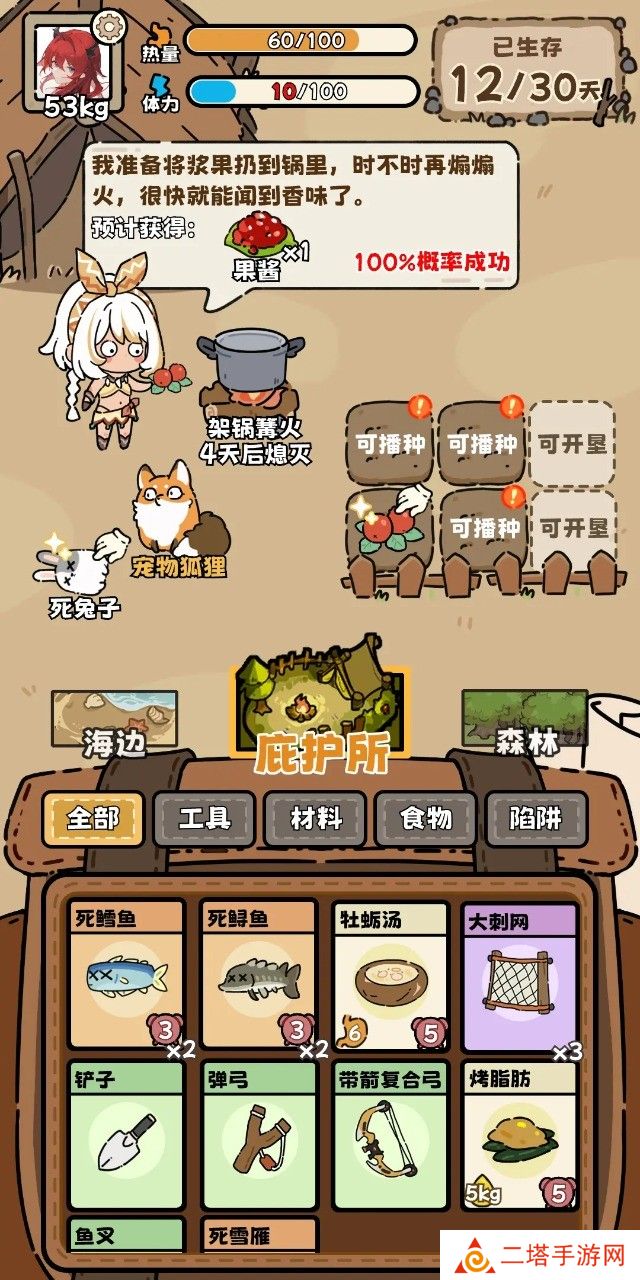
Task: Switch to the 食物 inventory tab
Action: [426, 819]
